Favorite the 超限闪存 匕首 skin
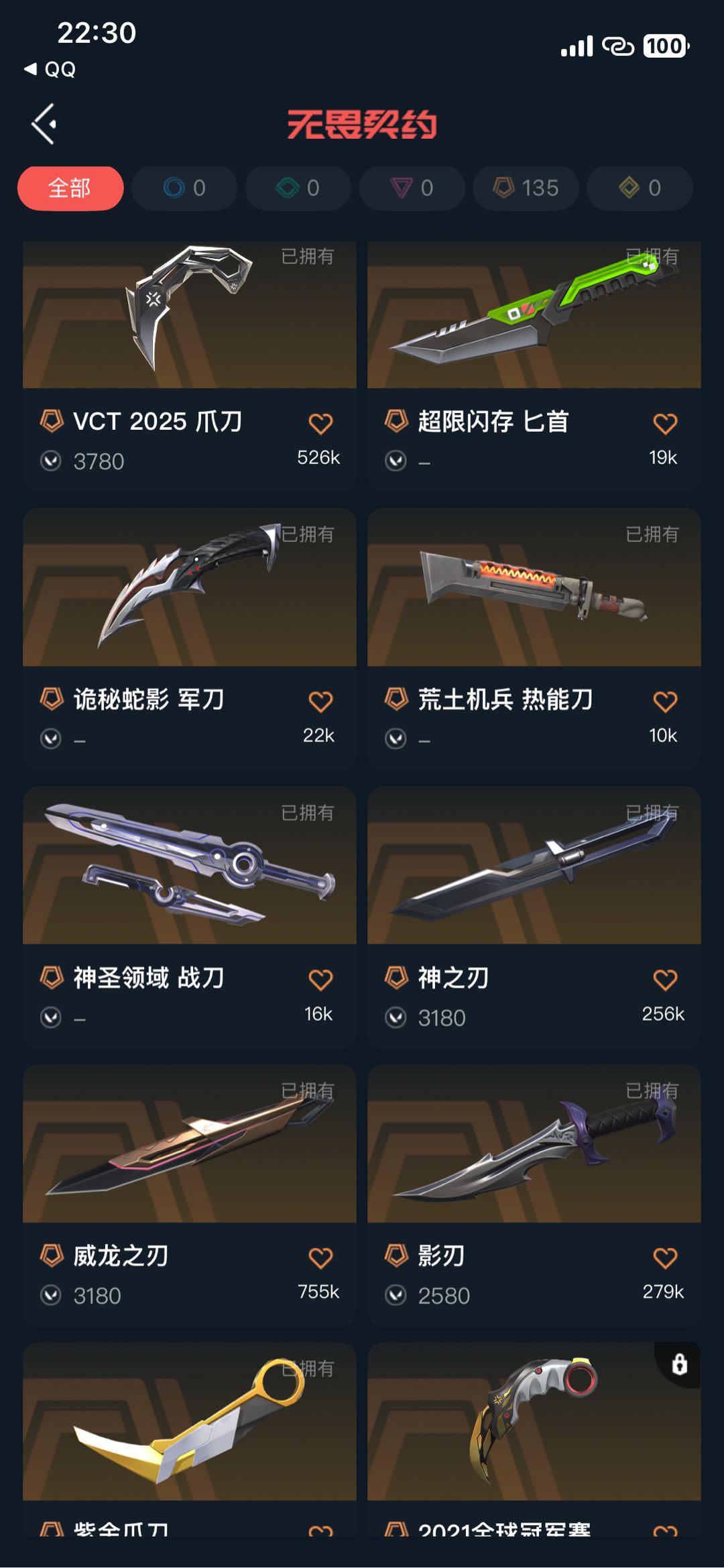724x1568 pixels. pos(665,424)
